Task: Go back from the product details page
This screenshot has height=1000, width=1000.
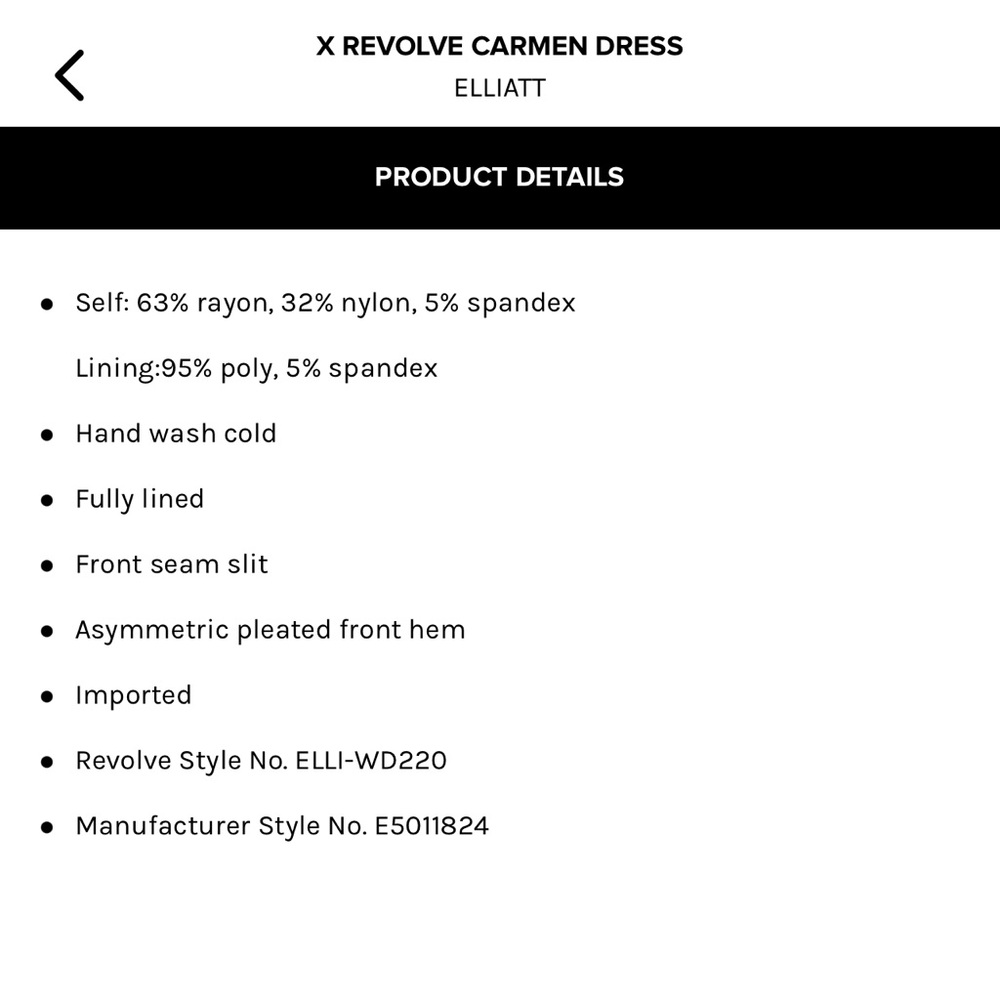Action: tap(69, 75)
